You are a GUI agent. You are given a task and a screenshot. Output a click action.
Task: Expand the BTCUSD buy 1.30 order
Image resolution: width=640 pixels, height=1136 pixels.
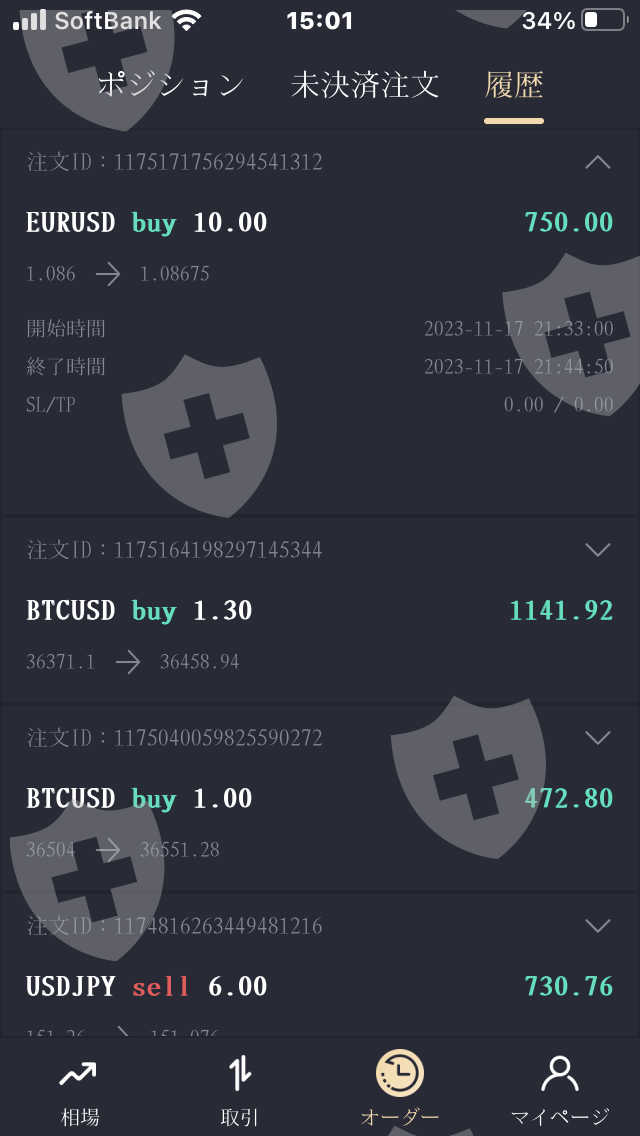(x=597, y=550)
